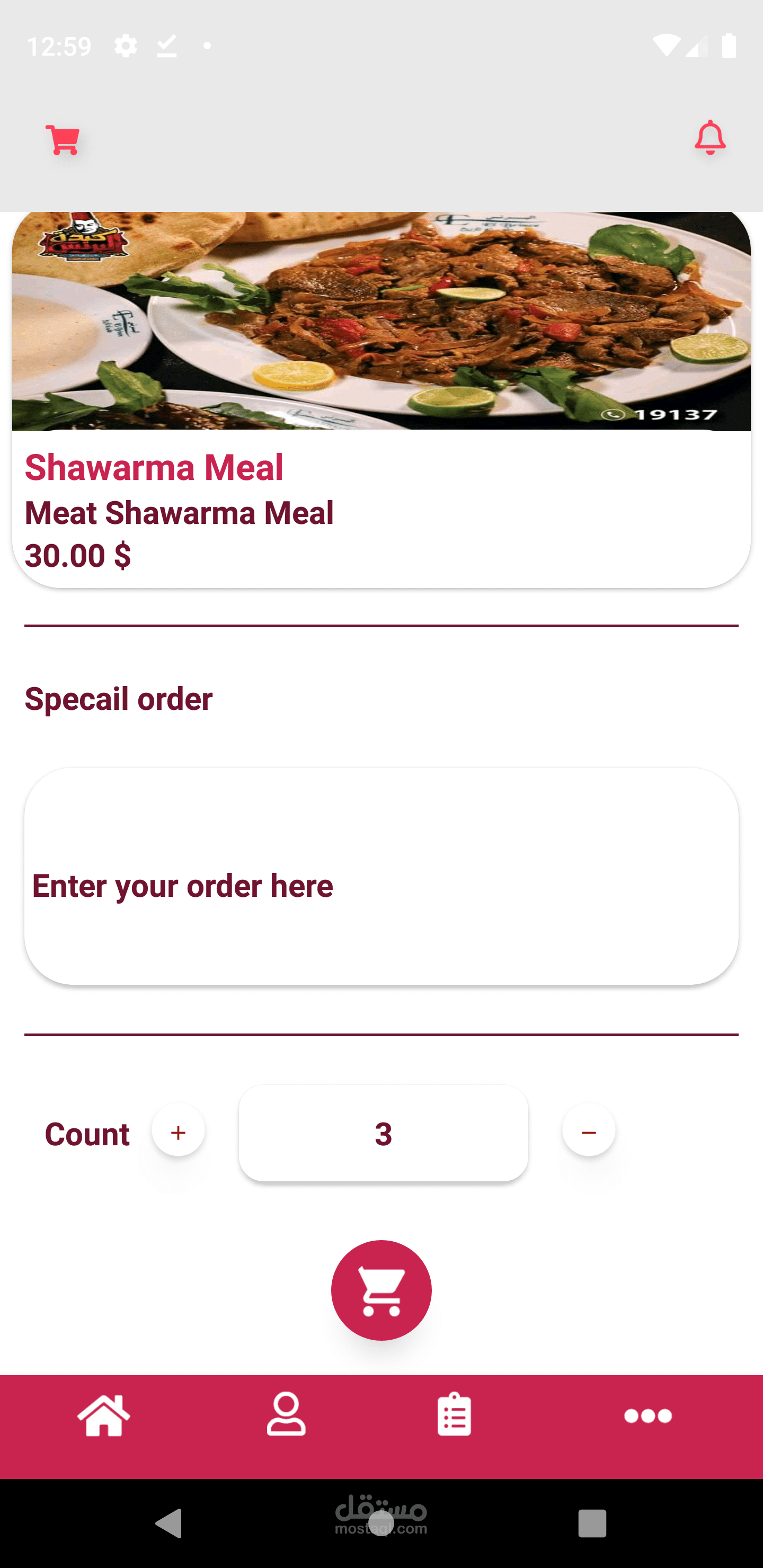
Task: Decrease the count with the minus button
Action: (588, 1132)
